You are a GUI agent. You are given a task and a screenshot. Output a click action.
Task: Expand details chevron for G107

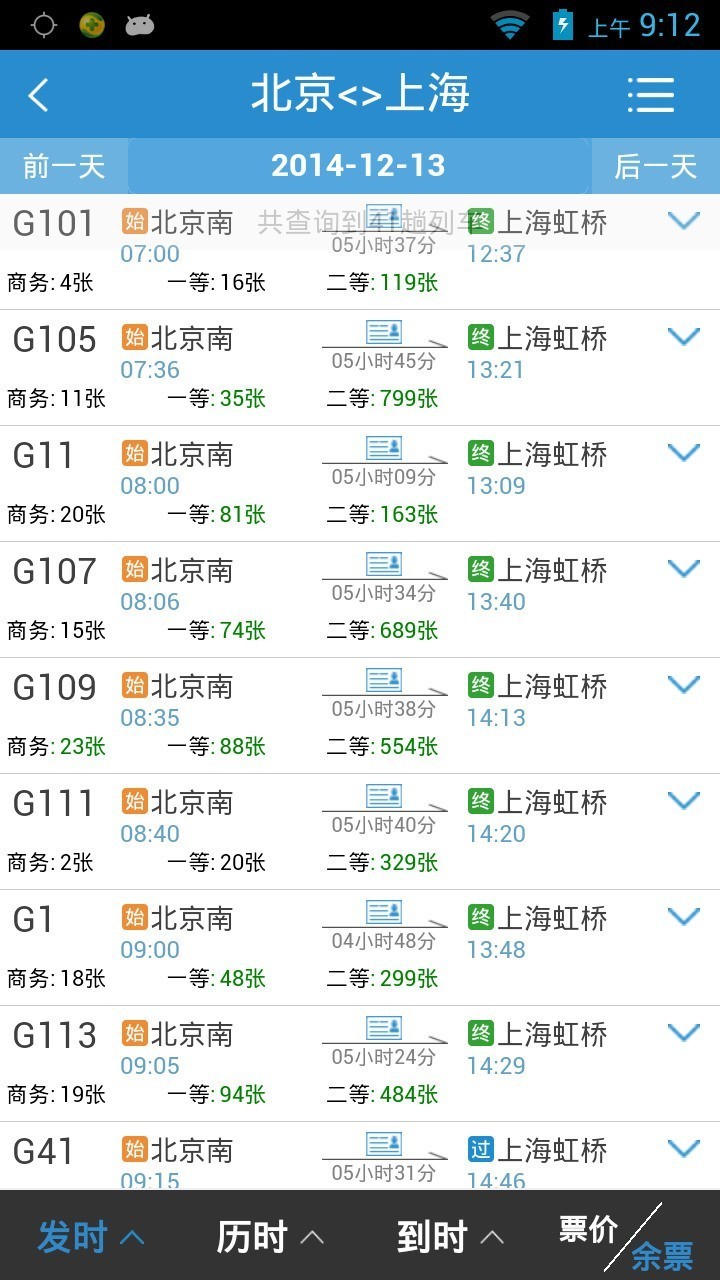tap(684, 569)
